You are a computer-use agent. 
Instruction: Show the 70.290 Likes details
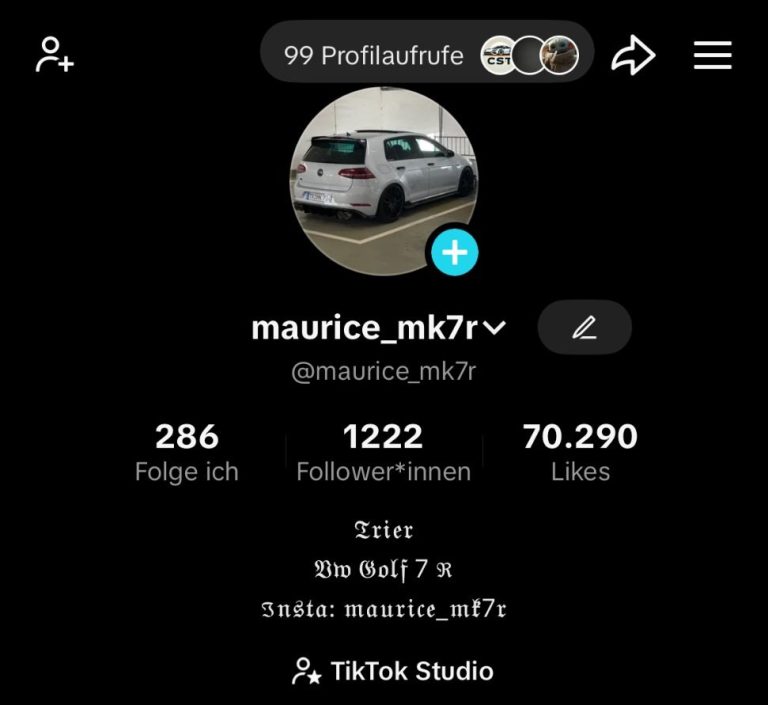click(580, 452)
